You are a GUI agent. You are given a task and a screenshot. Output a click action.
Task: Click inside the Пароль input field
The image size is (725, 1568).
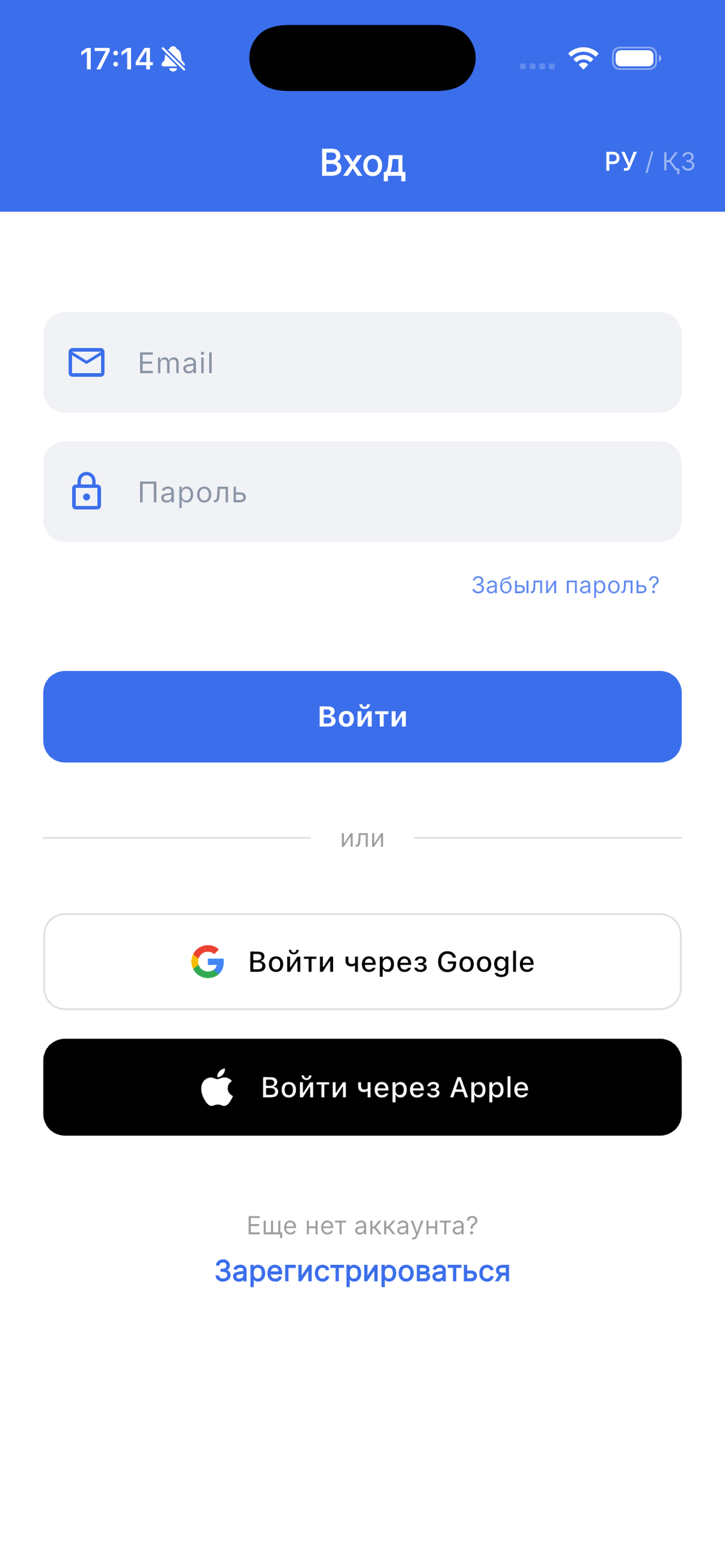(x=365, y=492)
